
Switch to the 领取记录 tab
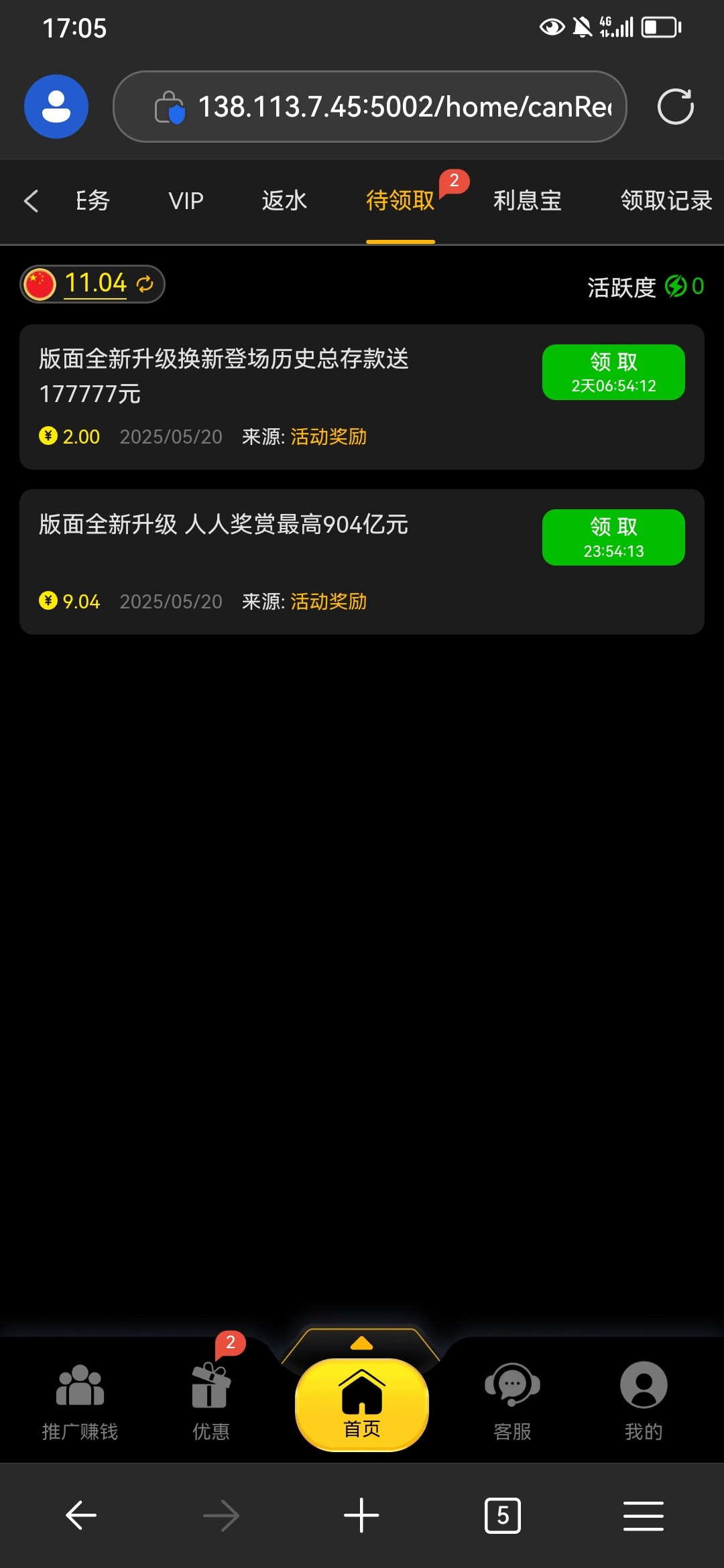tap(666, 200)
